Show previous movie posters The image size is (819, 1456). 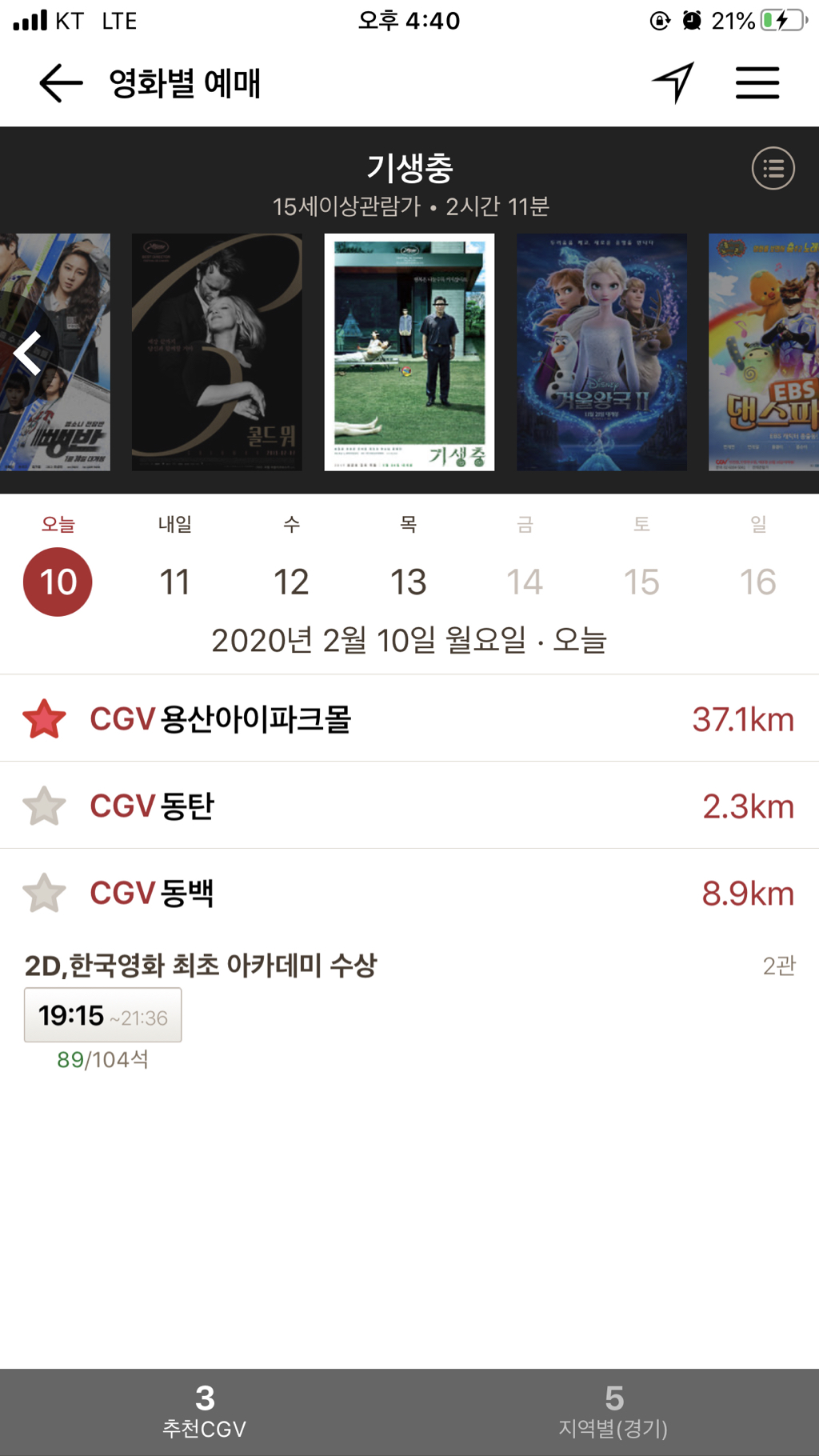[x=28, y=353]
